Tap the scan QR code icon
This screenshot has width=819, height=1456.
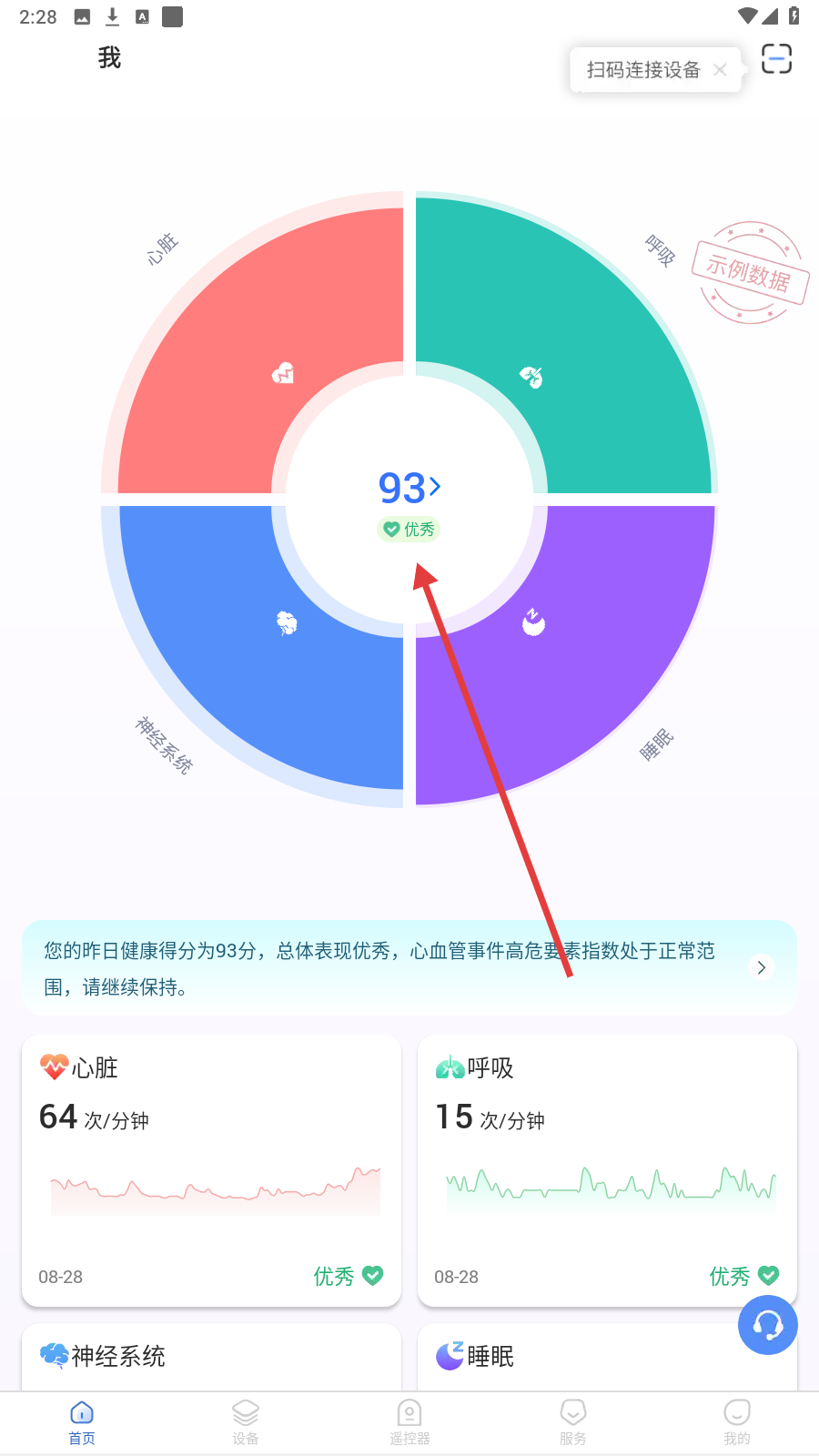click(x=776, y=59)
